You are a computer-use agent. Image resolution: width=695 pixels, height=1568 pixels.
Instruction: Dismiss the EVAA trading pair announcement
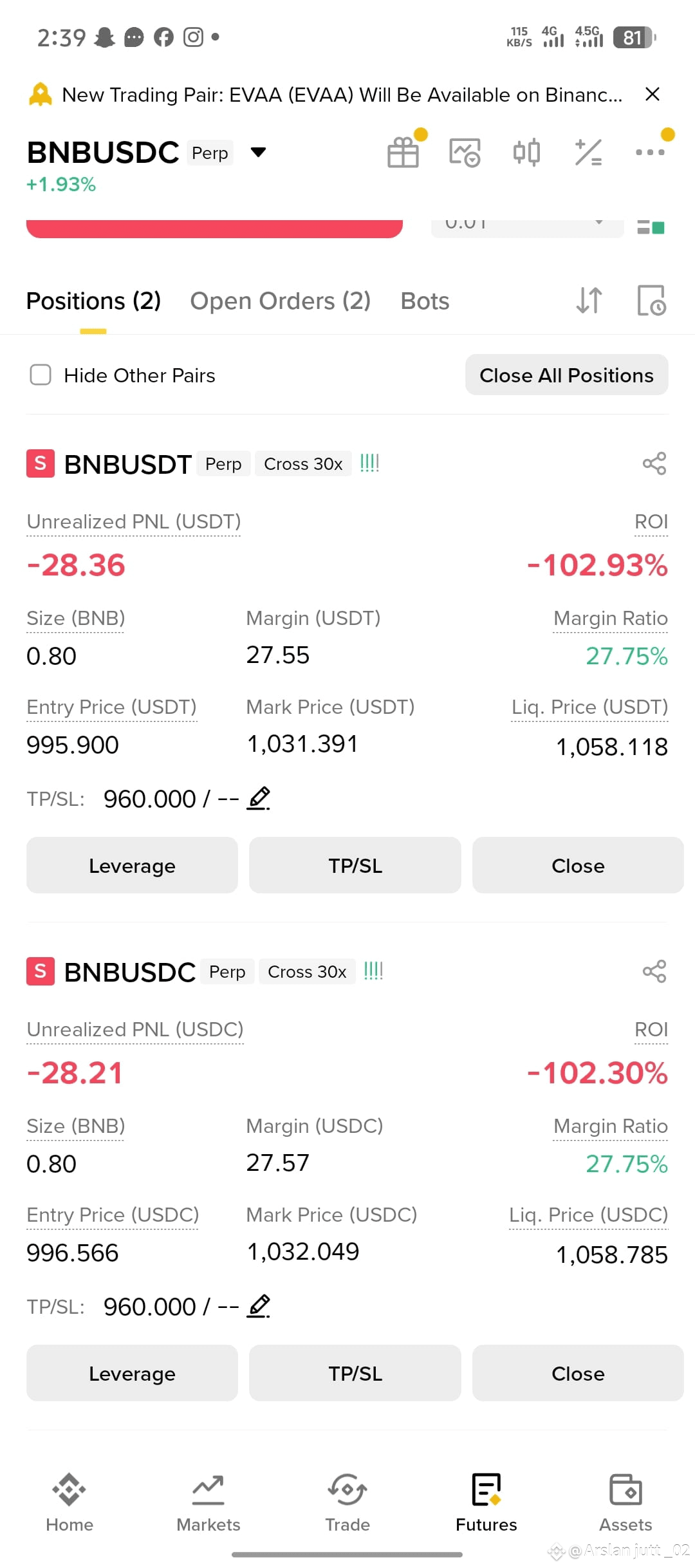[652, 95]
